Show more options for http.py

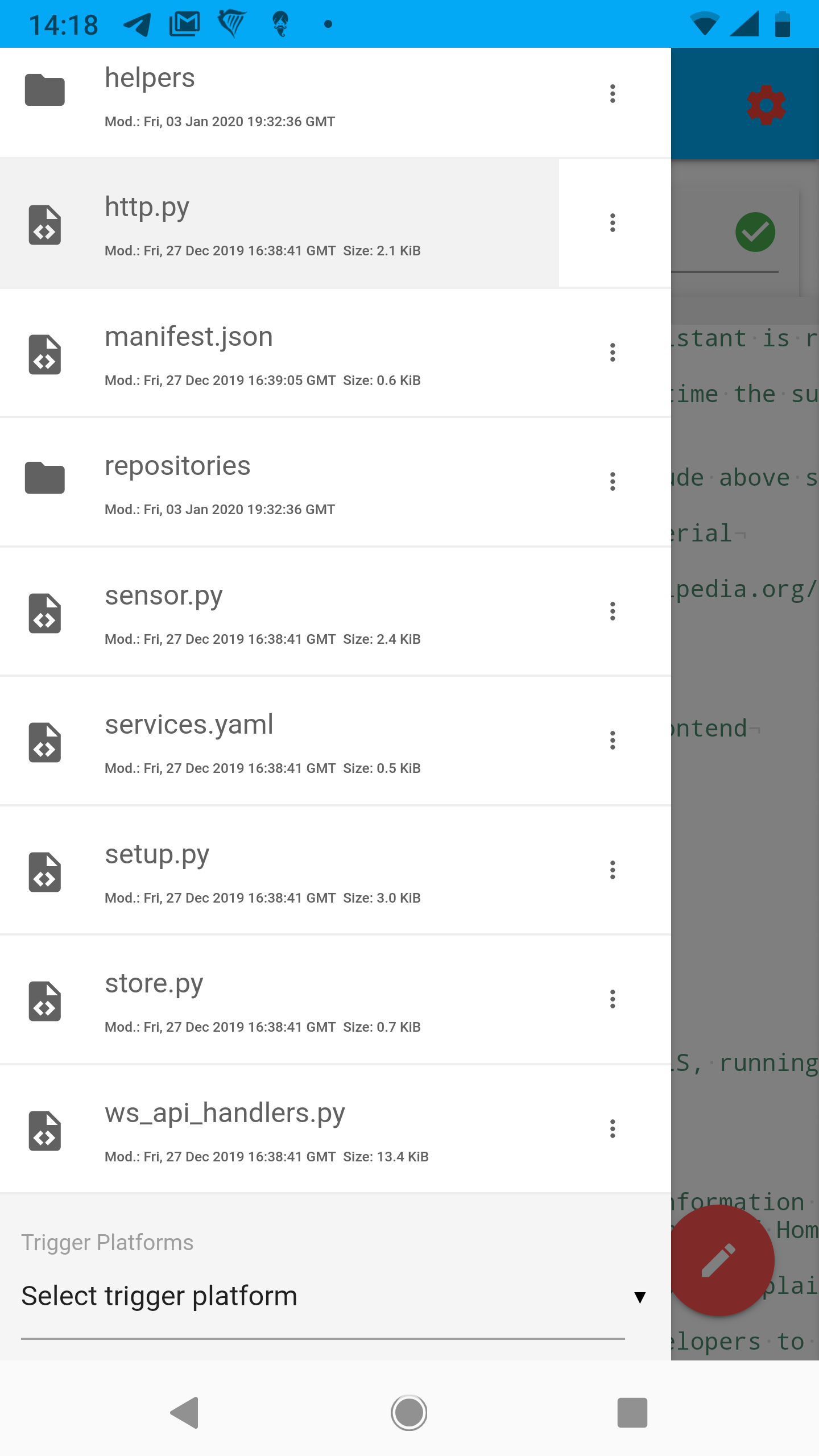613,223
